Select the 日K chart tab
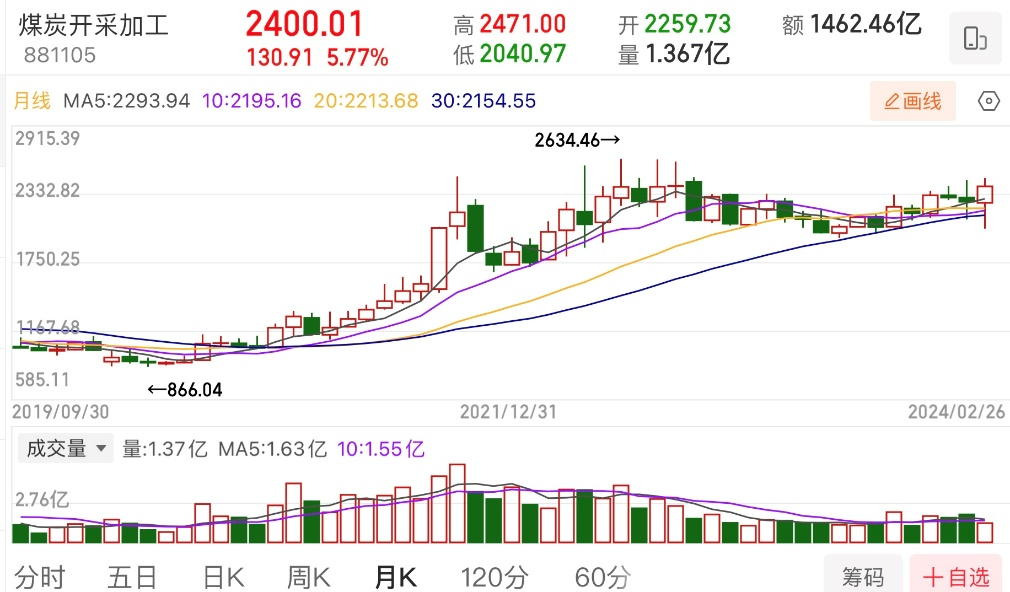The image size is (1010, 592). point(223,576)
